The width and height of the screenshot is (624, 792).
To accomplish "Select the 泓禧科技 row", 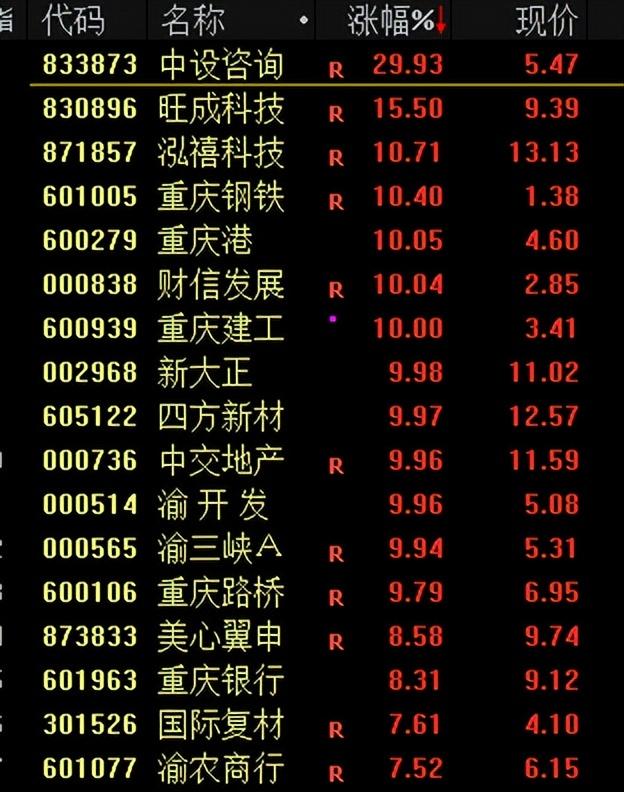I will pos(220,153).
